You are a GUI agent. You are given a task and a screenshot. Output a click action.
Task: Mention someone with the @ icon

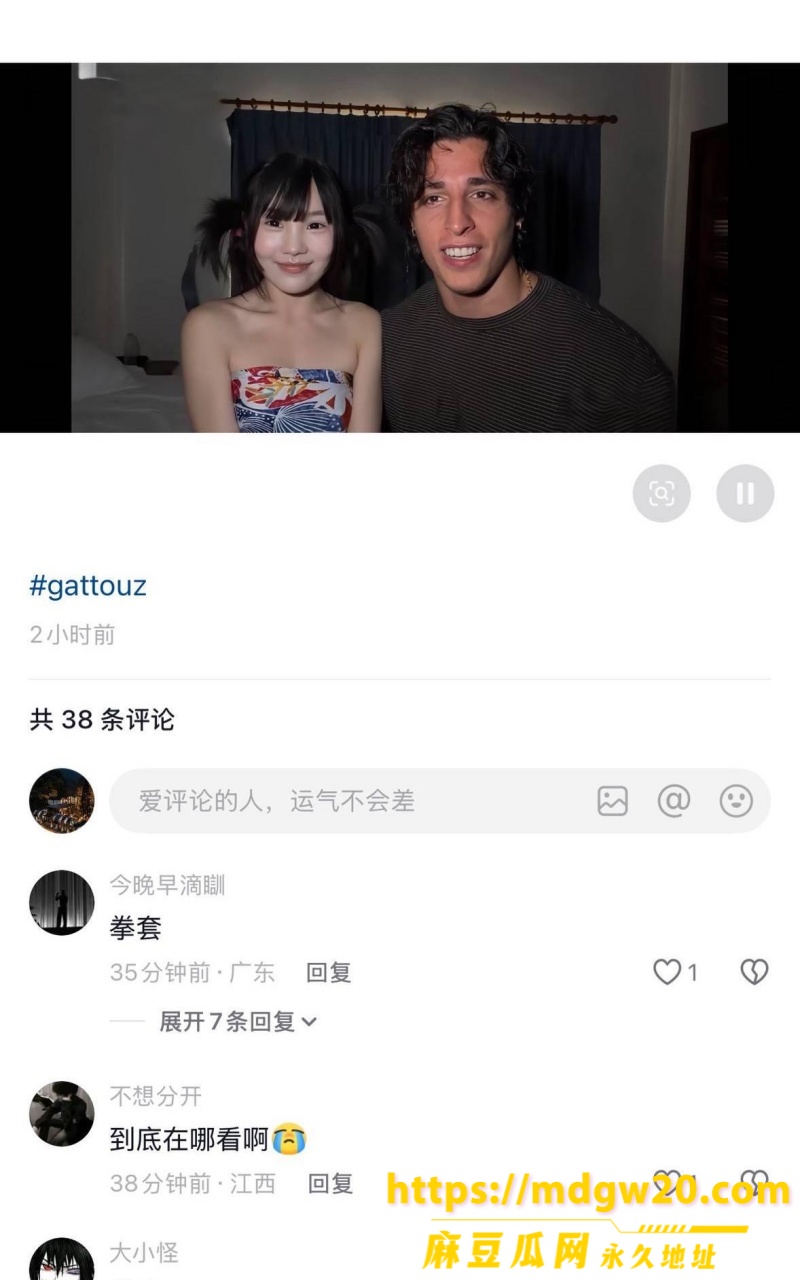coord(674,800)
